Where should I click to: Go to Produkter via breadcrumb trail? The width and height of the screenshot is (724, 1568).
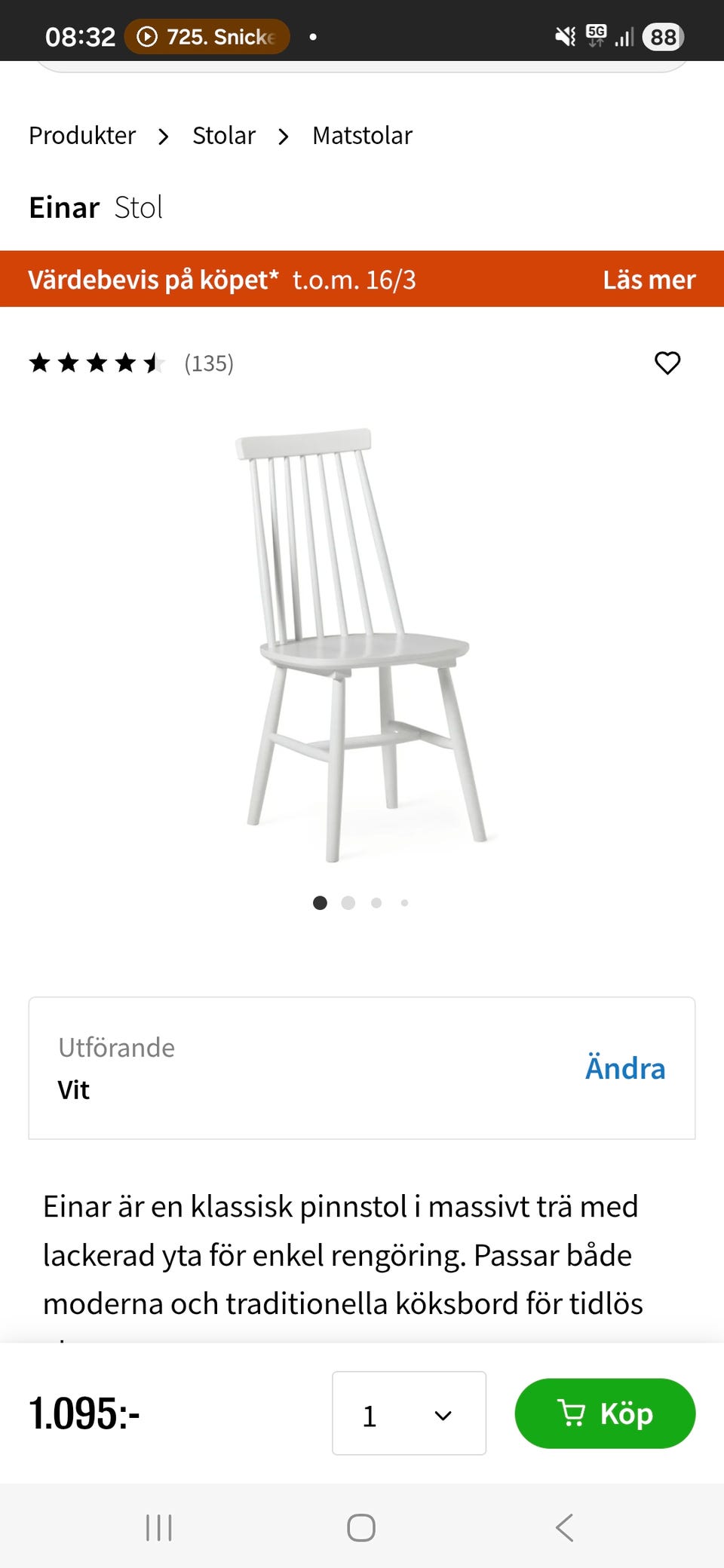pyautogui.click(x=81, y=136)
